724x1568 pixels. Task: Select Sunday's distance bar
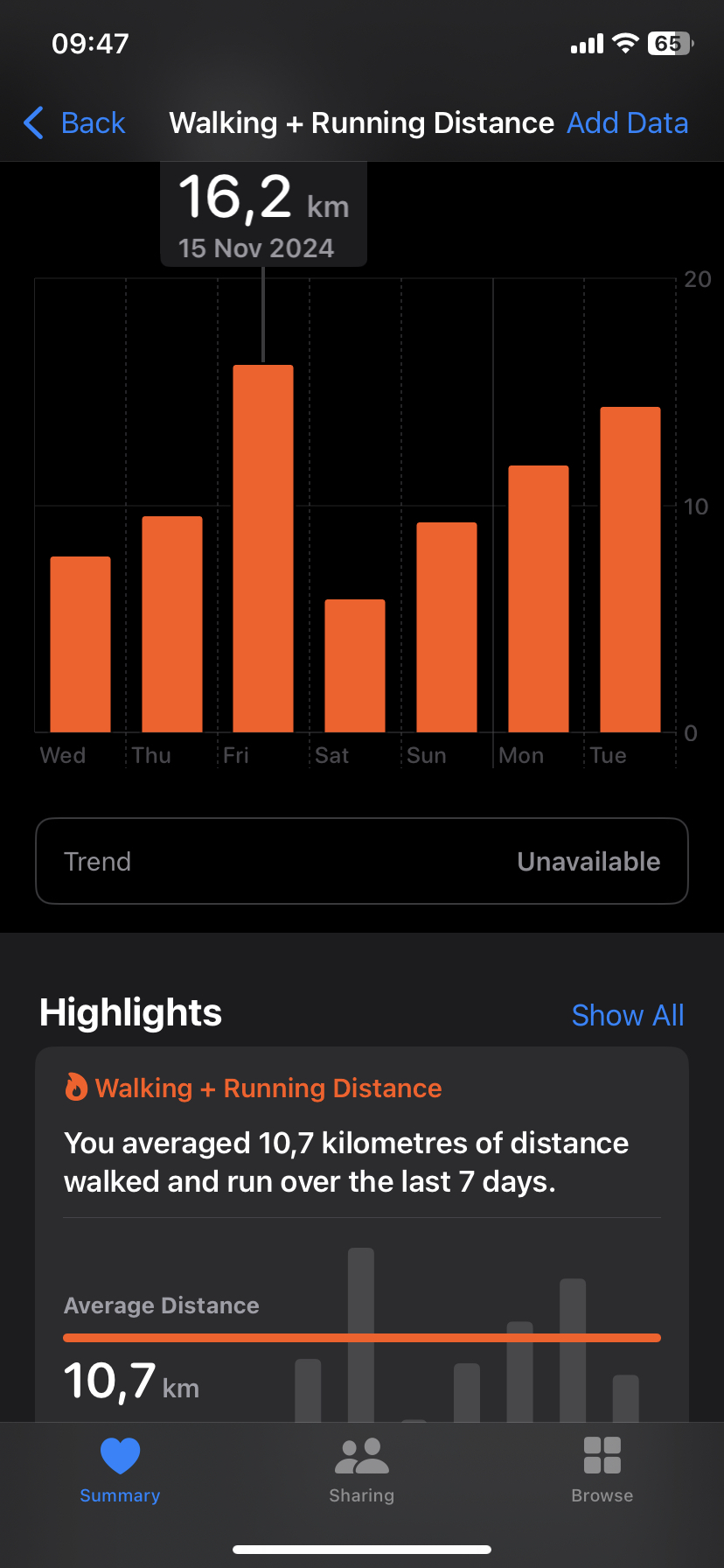click(447, 626)
